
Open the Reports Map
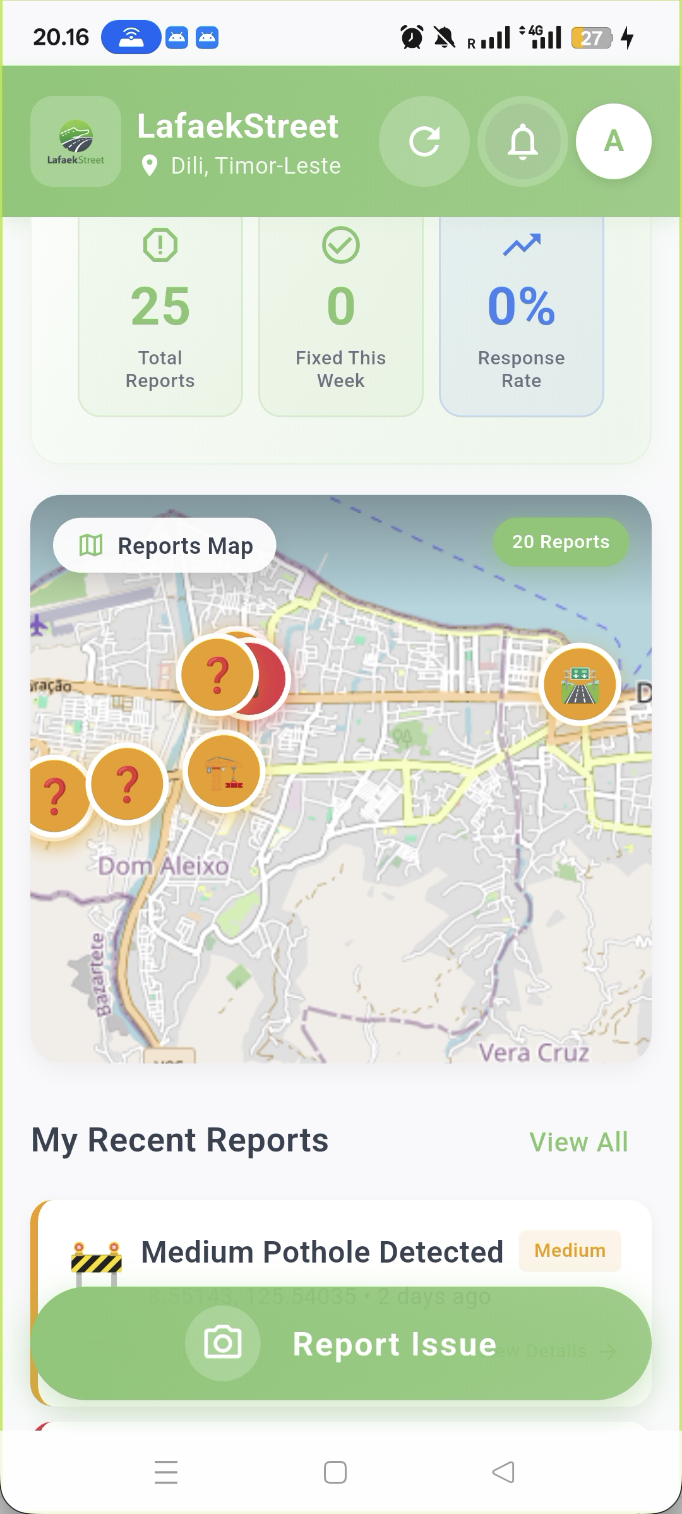(x=165, y=546)
